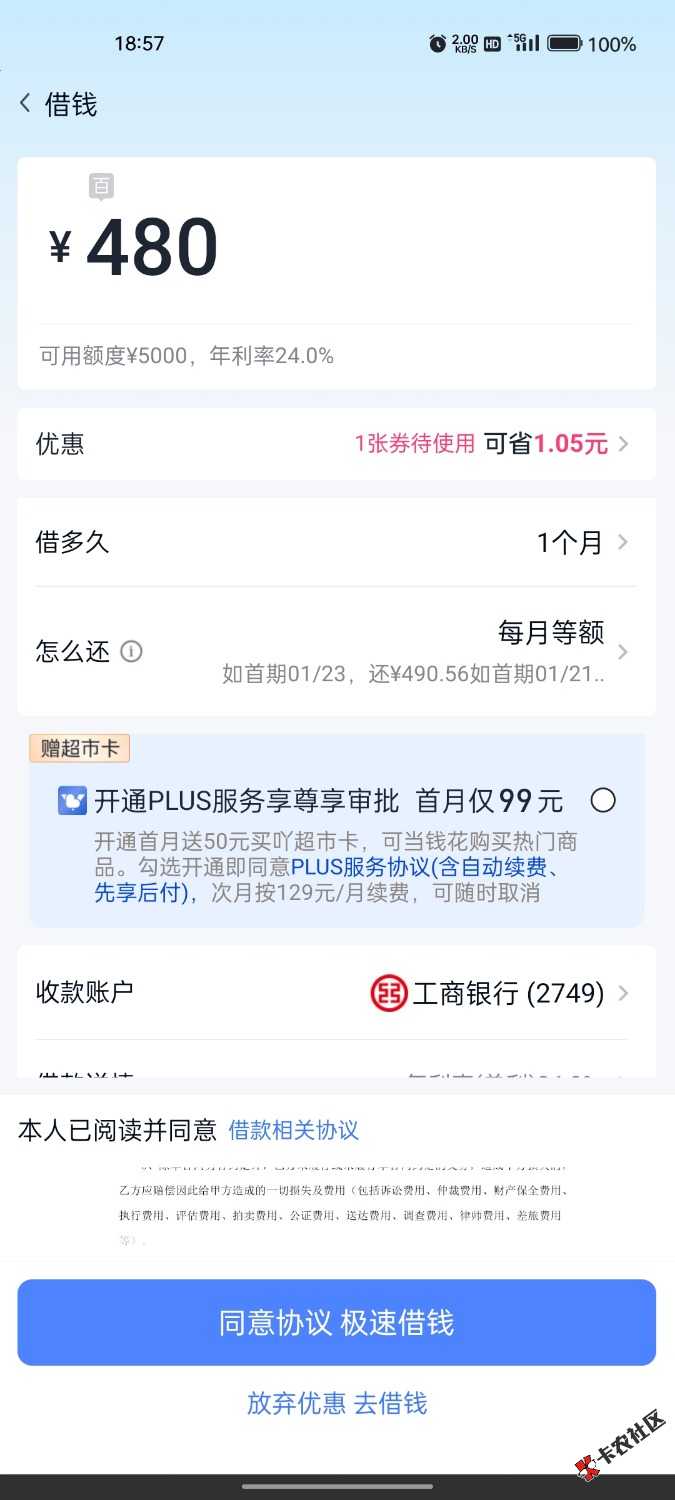Tap 同意协议 极速借钱 button

pyautogui.click(x=336, y=1322)
